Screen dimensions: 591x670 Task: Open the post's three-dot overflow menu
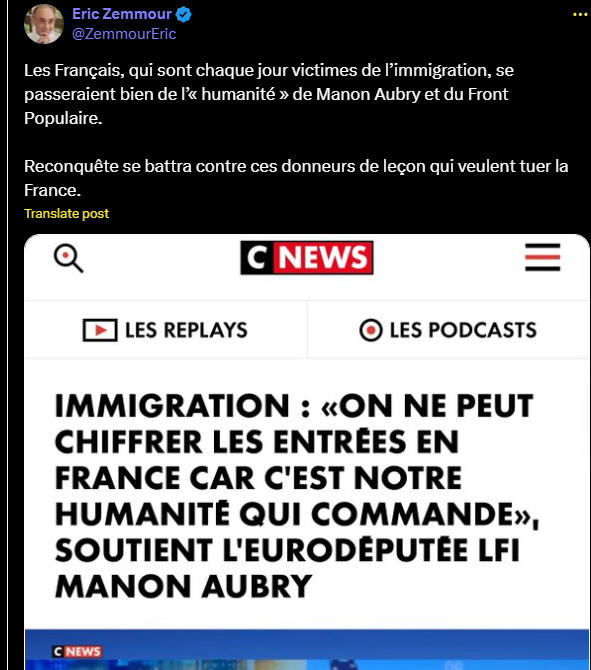tap(580, 15)
